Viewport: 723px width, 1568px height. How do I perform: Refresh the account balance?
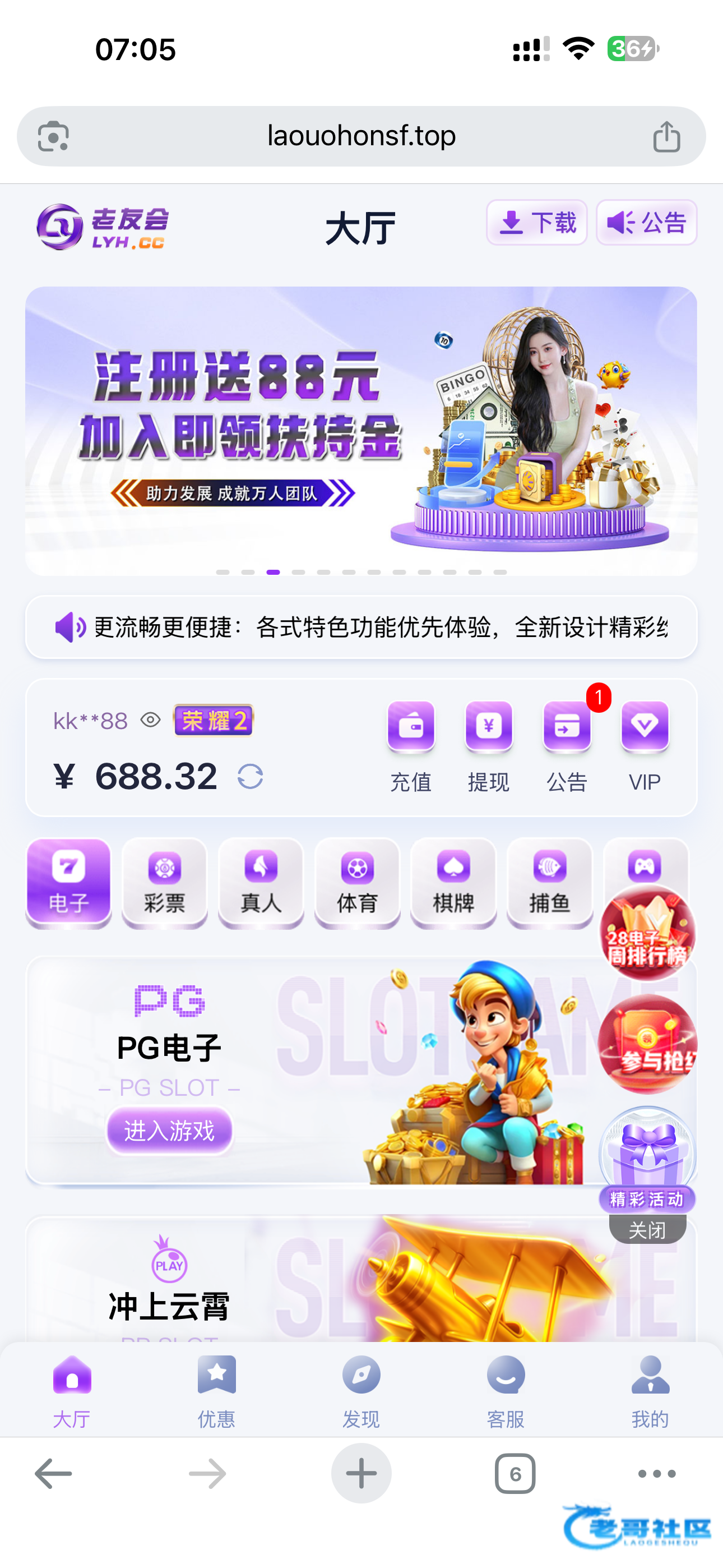click(x=250, y=777)
